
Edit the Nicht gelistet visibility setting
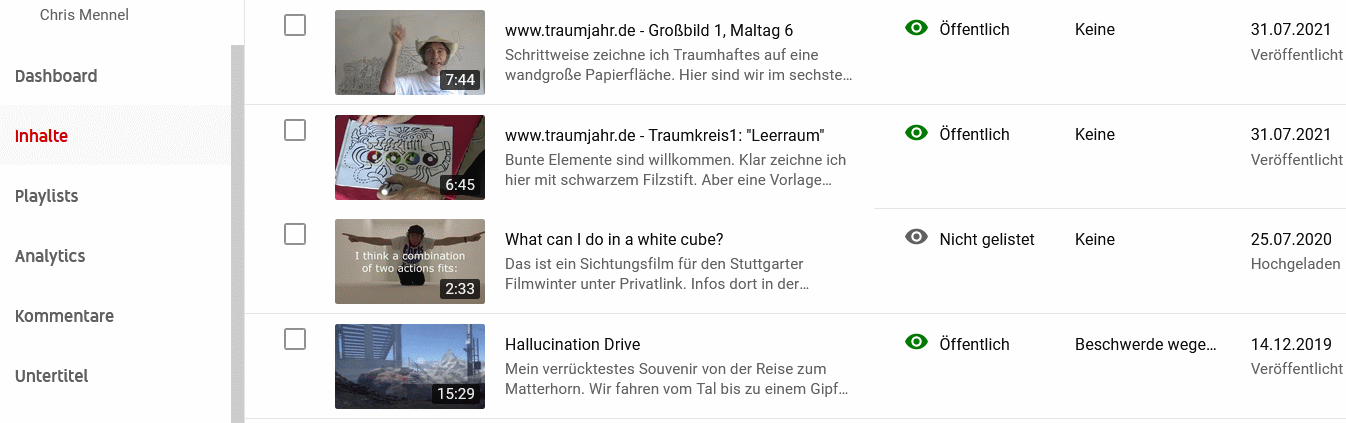(x=969, y=239)
